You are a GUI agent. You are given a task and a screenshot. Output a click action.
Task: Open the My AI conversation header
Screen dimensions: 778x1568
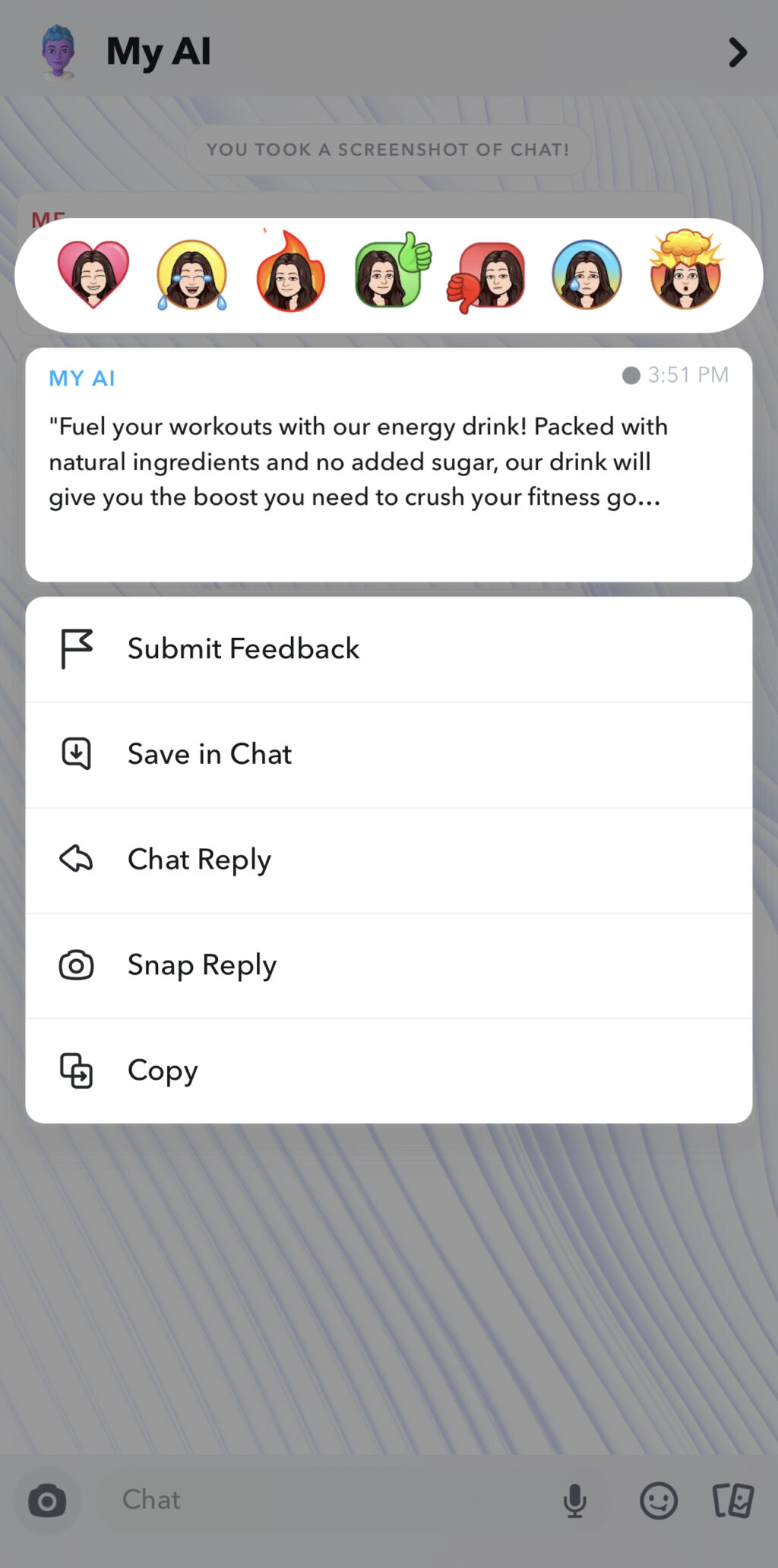(157, 52)
